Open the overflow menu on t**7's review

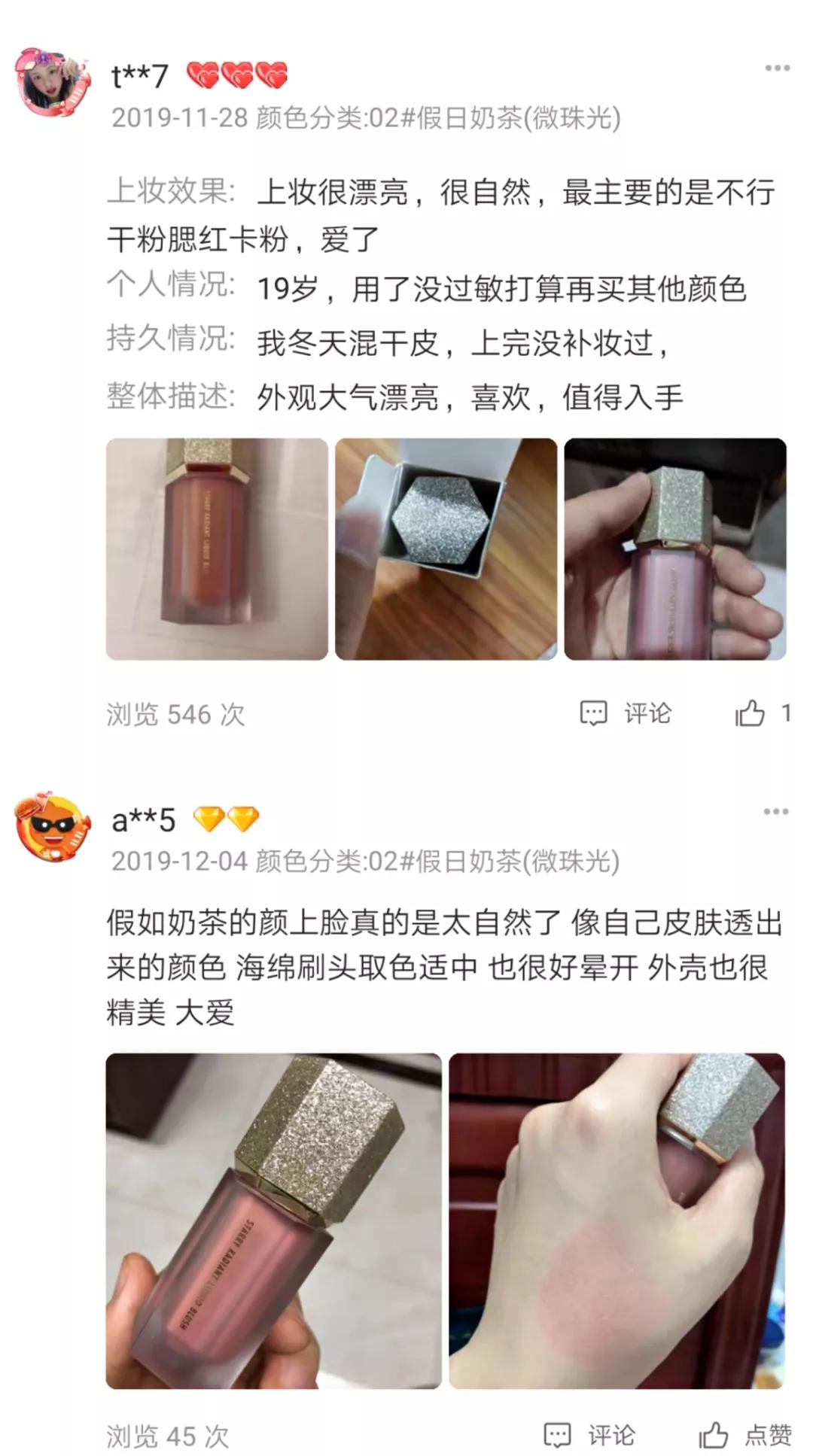click(x=777, y=68)
